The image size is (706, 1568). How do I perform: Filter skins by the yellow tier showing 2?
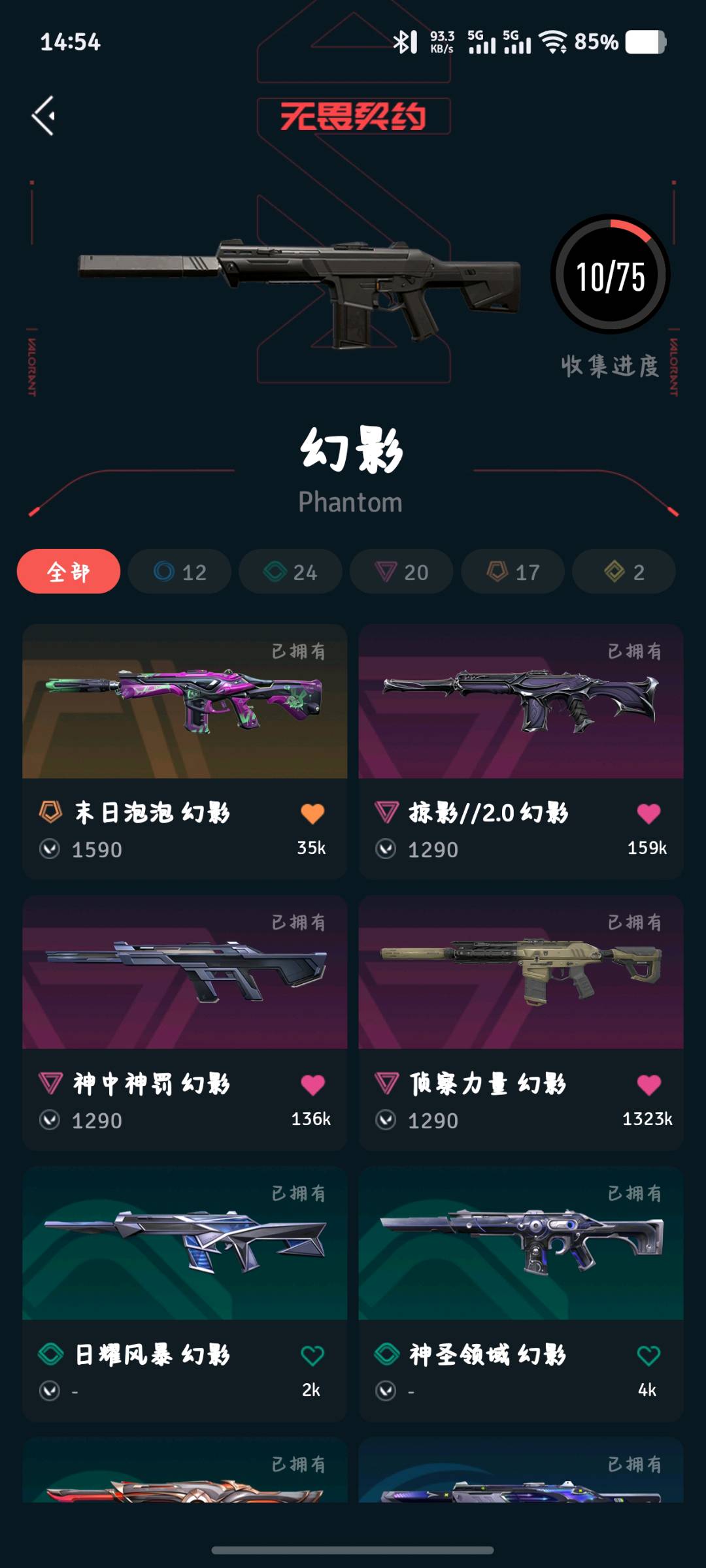(x=624, y=572)
